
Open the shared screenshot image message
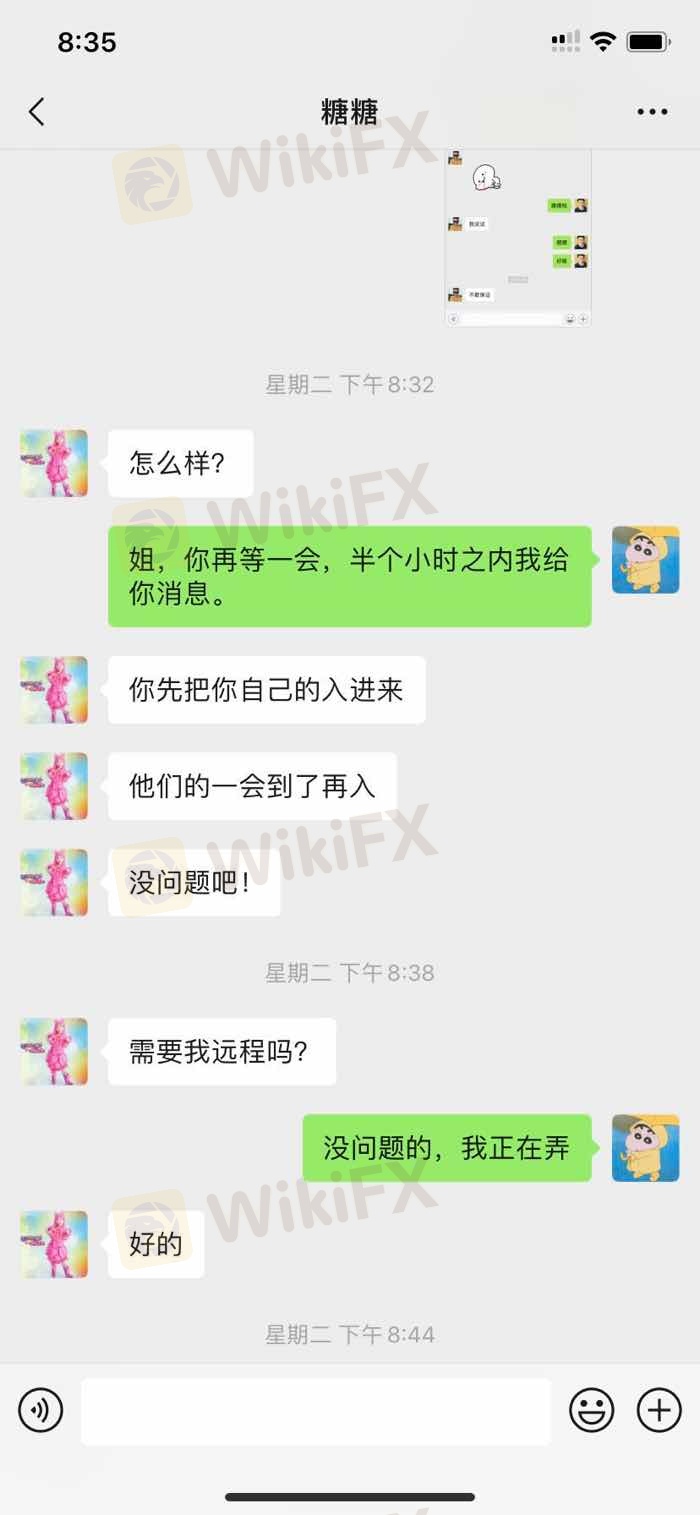pos(518,238)
